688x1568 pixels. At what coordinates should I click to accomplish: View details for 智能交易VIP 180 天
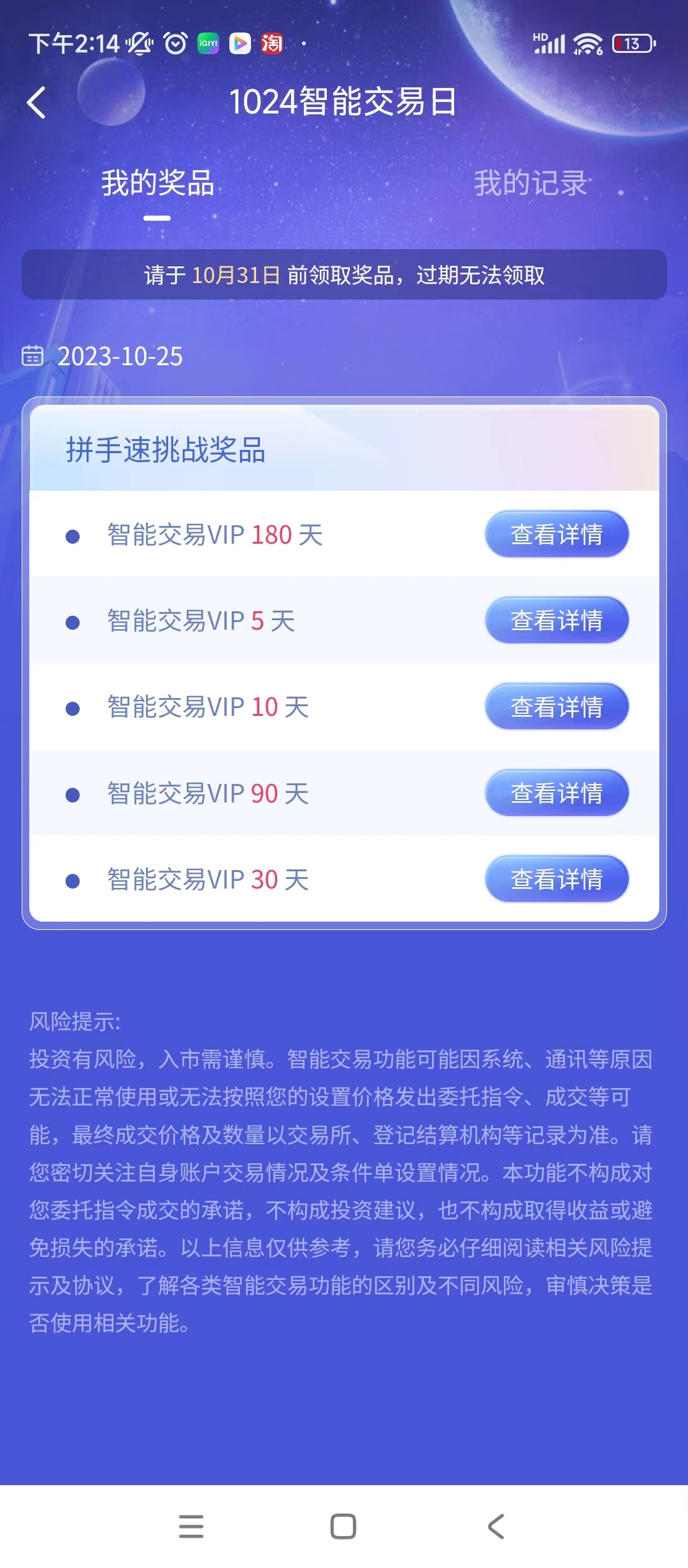[556, 534]
